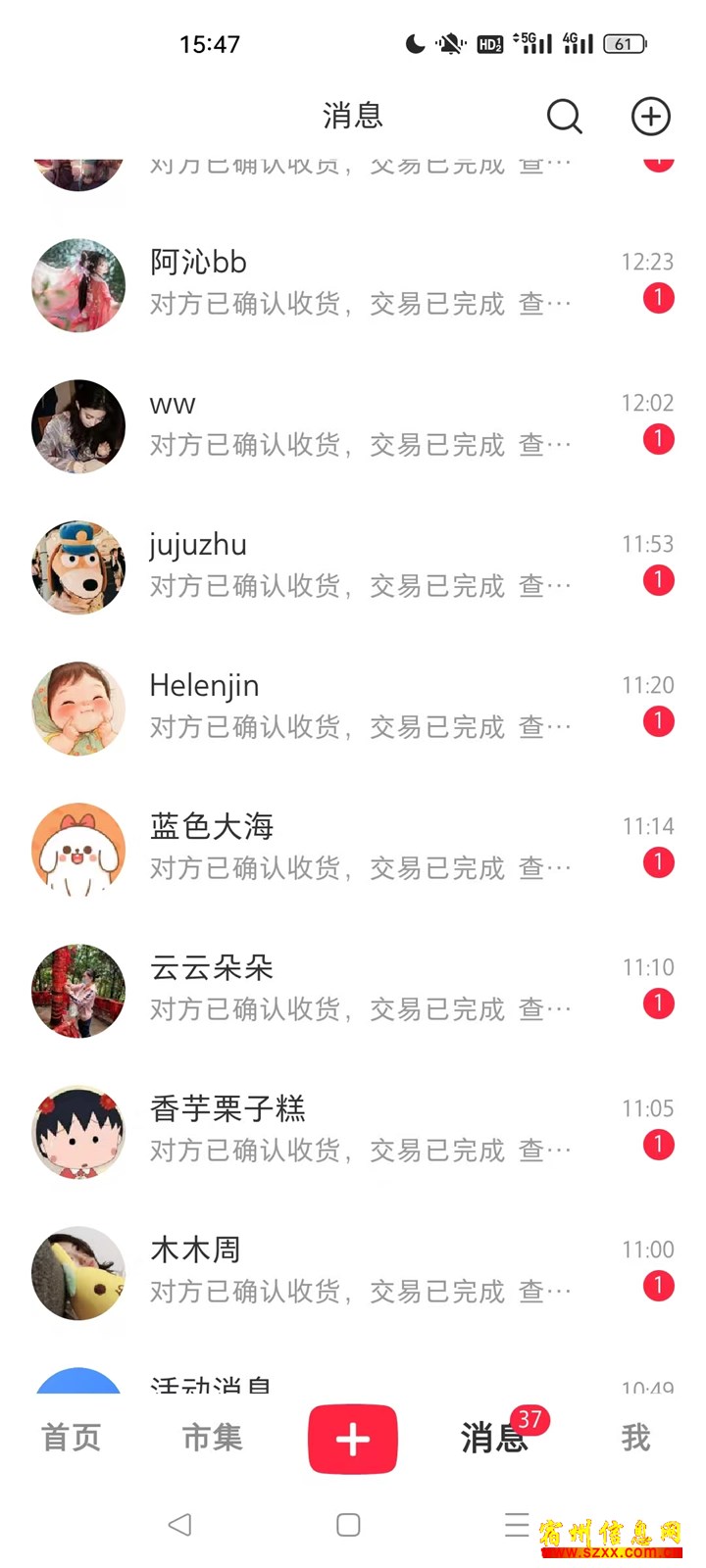Switch to the 首页 tab

[71, 1438]
